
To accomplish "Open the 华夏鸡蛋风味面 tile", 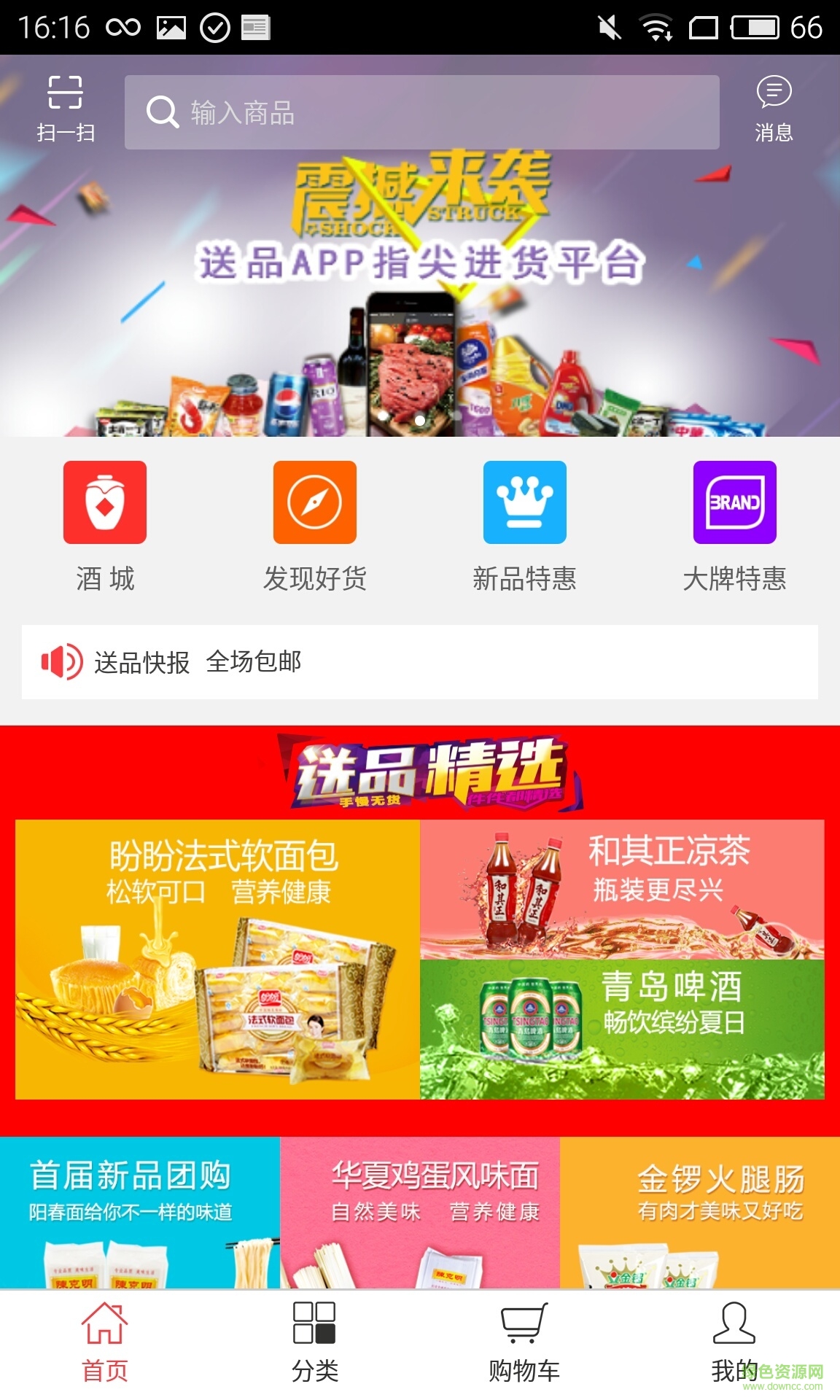I will [x=420, y=1212].
